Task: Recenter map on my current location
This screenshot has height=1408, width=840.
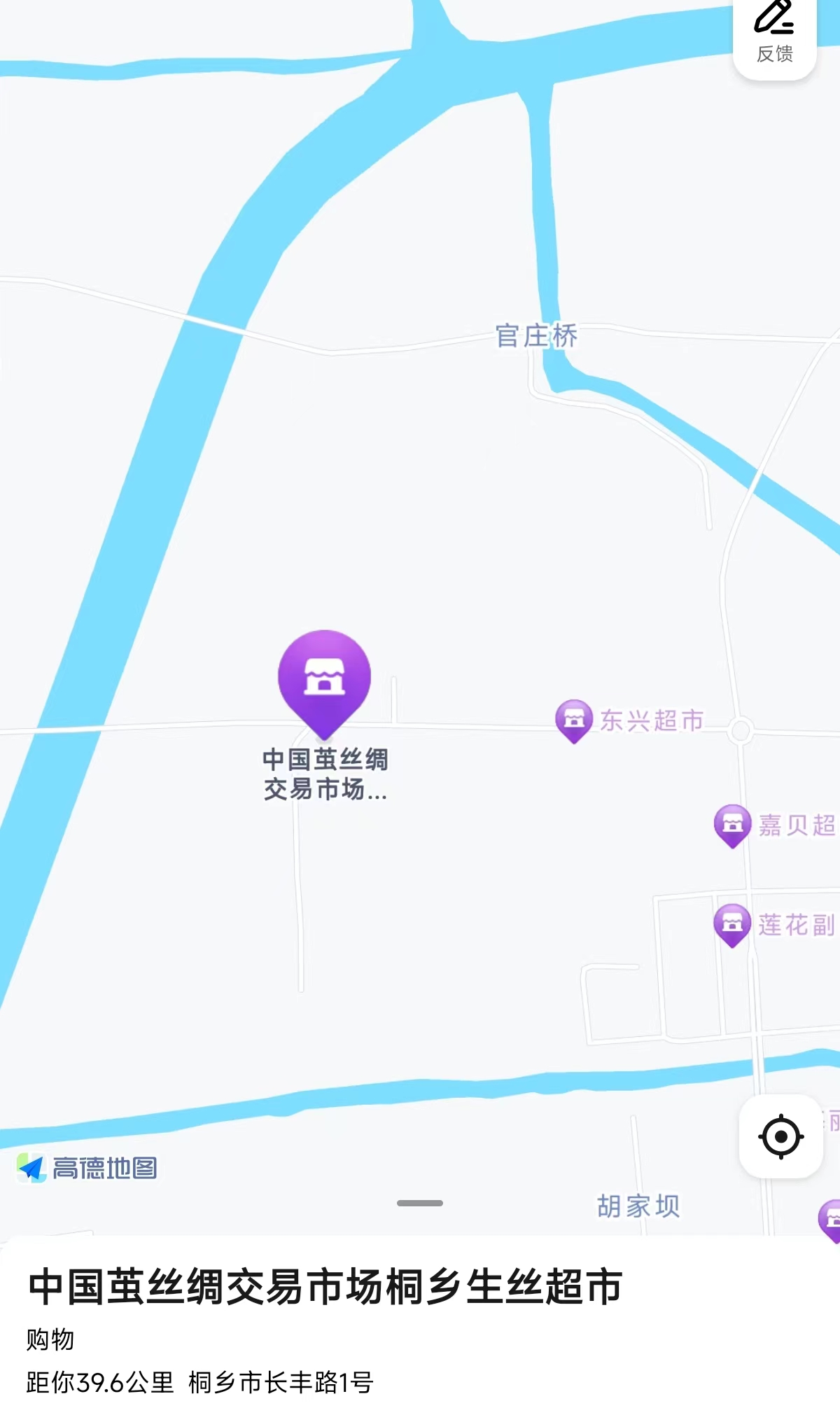Action: (x=780, y=1136)
